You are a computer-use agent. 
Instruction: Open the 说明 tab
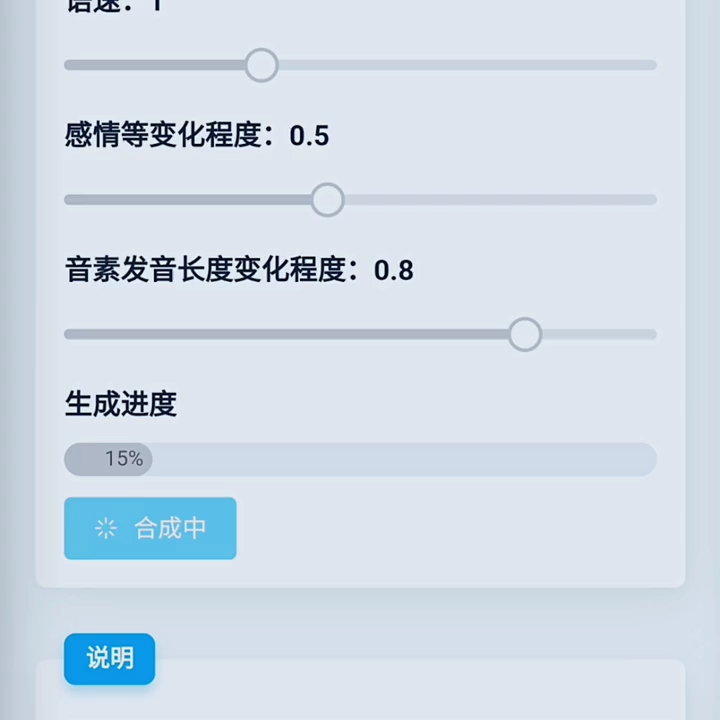(x=109, y=659)
